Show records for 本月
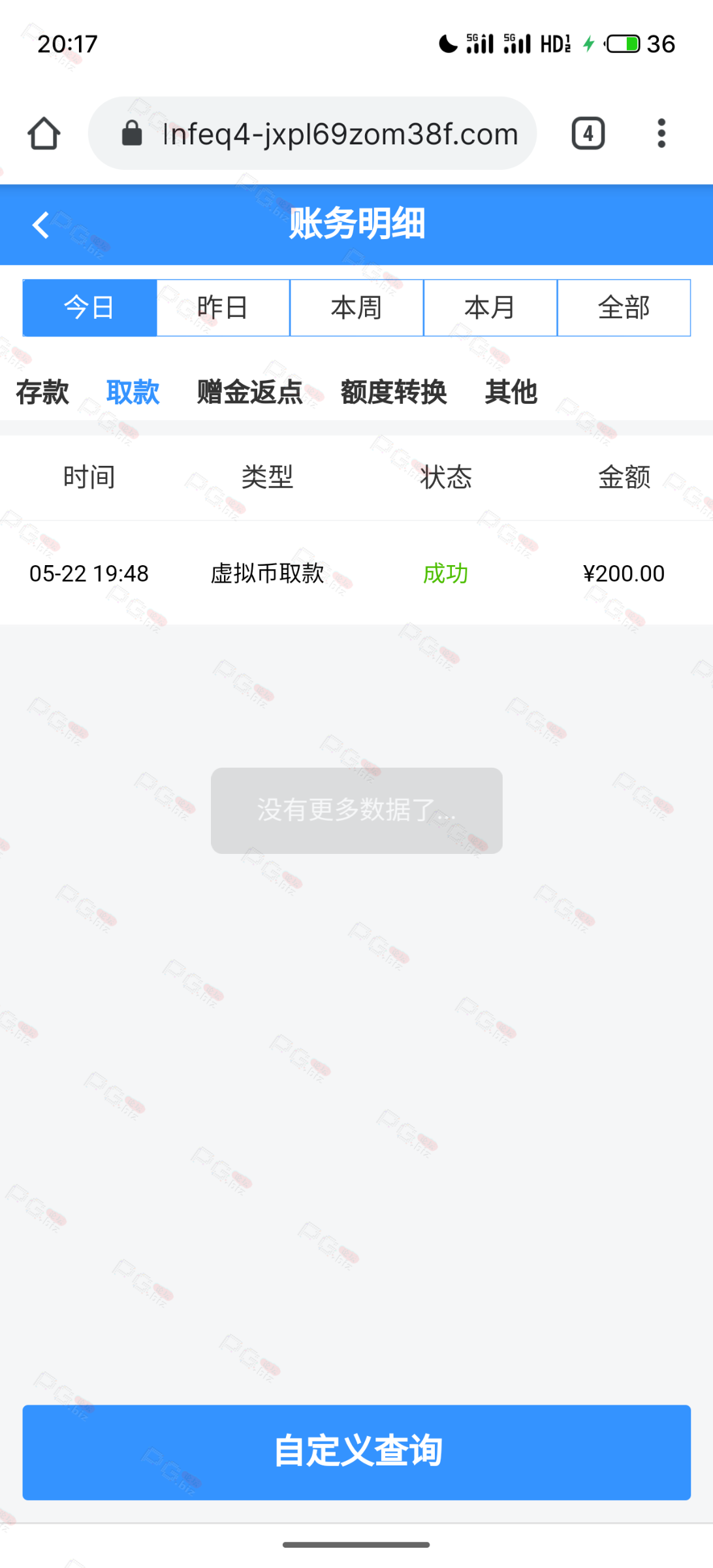 (x=490, y=308)
